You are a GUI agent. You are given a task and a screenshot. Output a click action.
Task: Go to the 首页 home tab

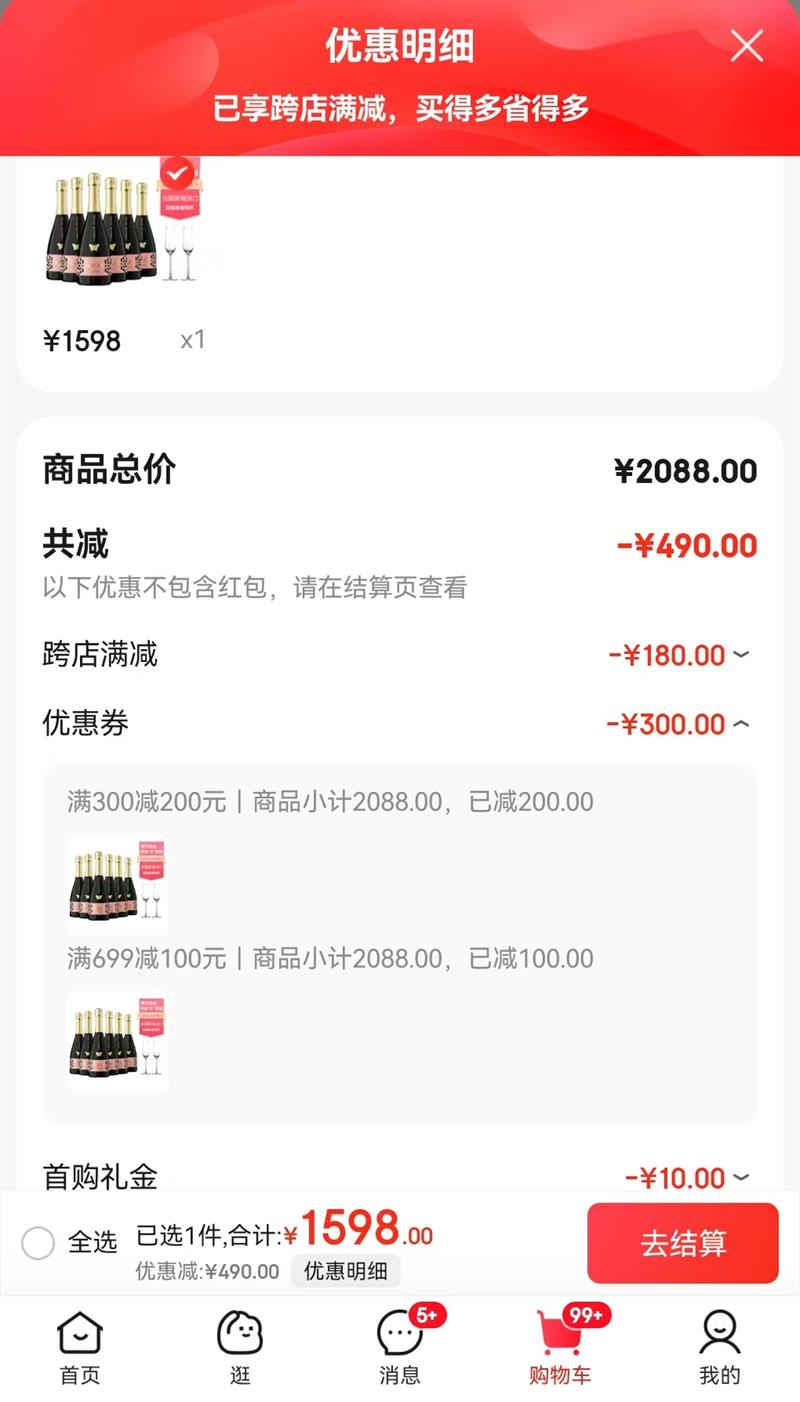coord(80,1349)
